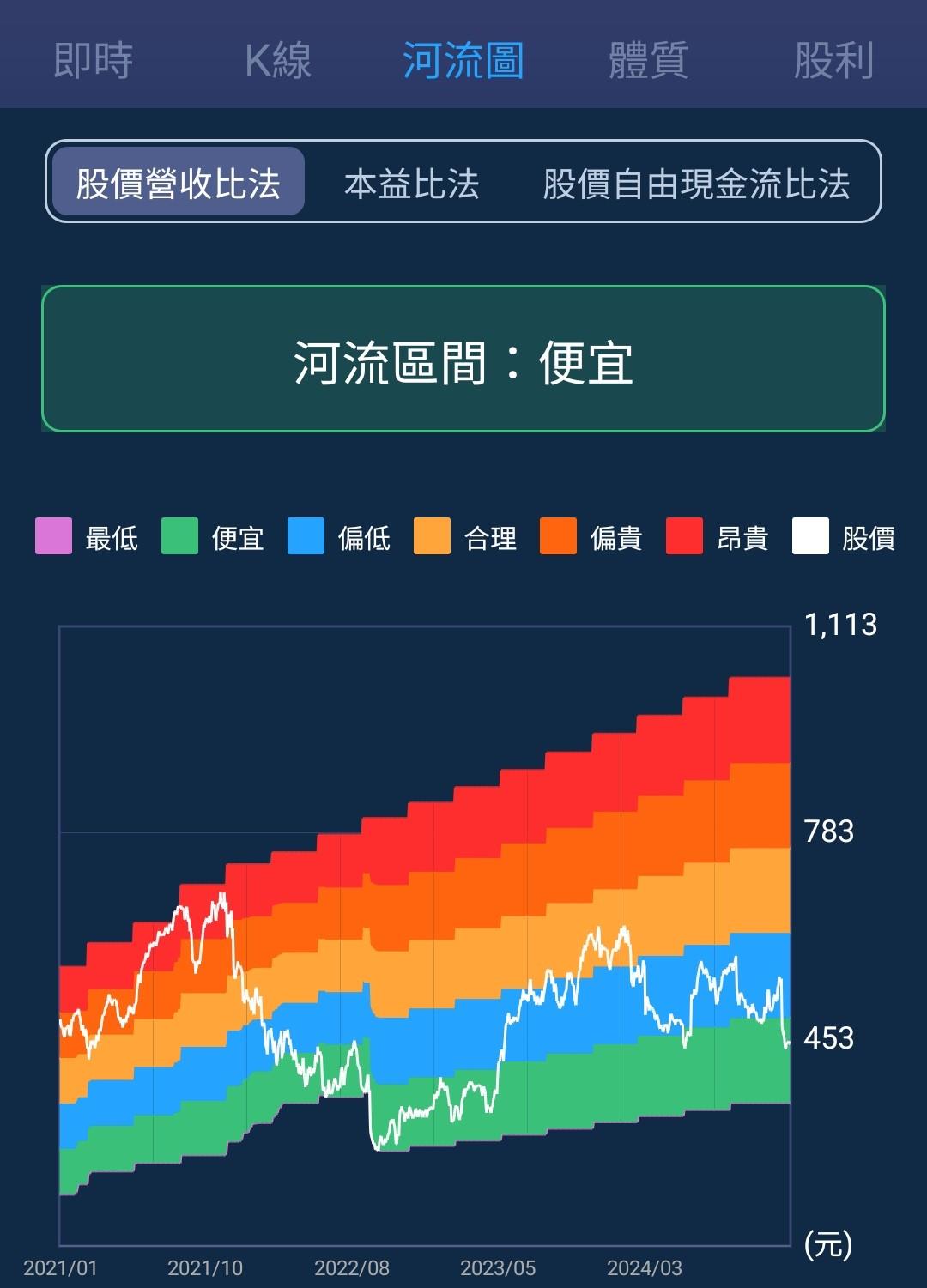The height and width of the screenshot is (1288, 927).
Task: Select the 偏貴 orange legend swatch
Action: (556, 536)
